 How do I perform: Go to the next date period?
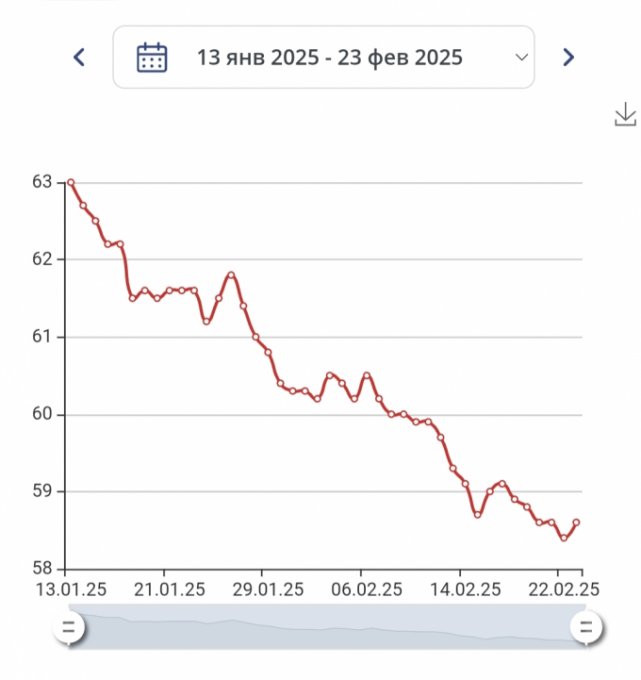pyautogui.click(x=568, y=57)
